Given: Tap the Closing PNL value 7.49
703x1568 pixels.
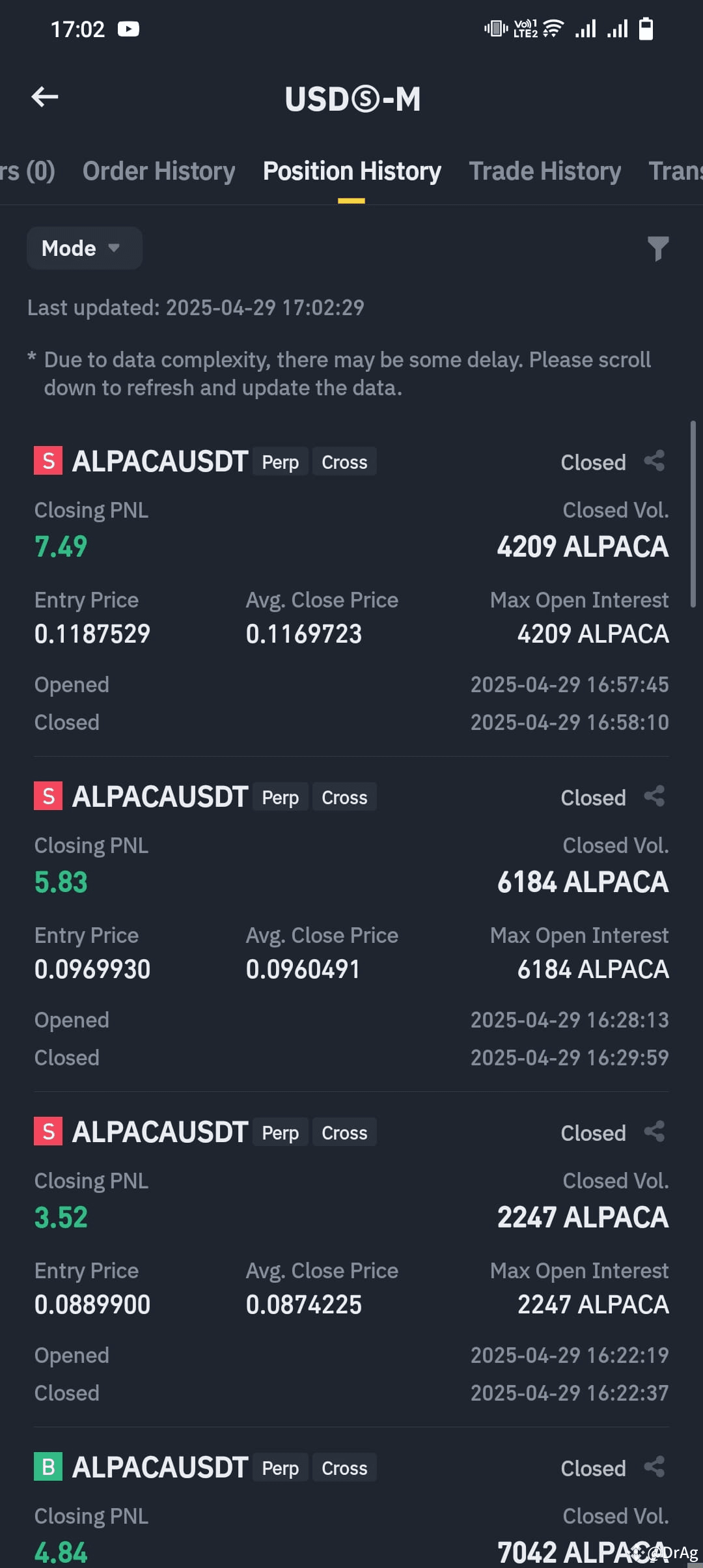Looking at the screenshot, I should click(x=60, y=547).
